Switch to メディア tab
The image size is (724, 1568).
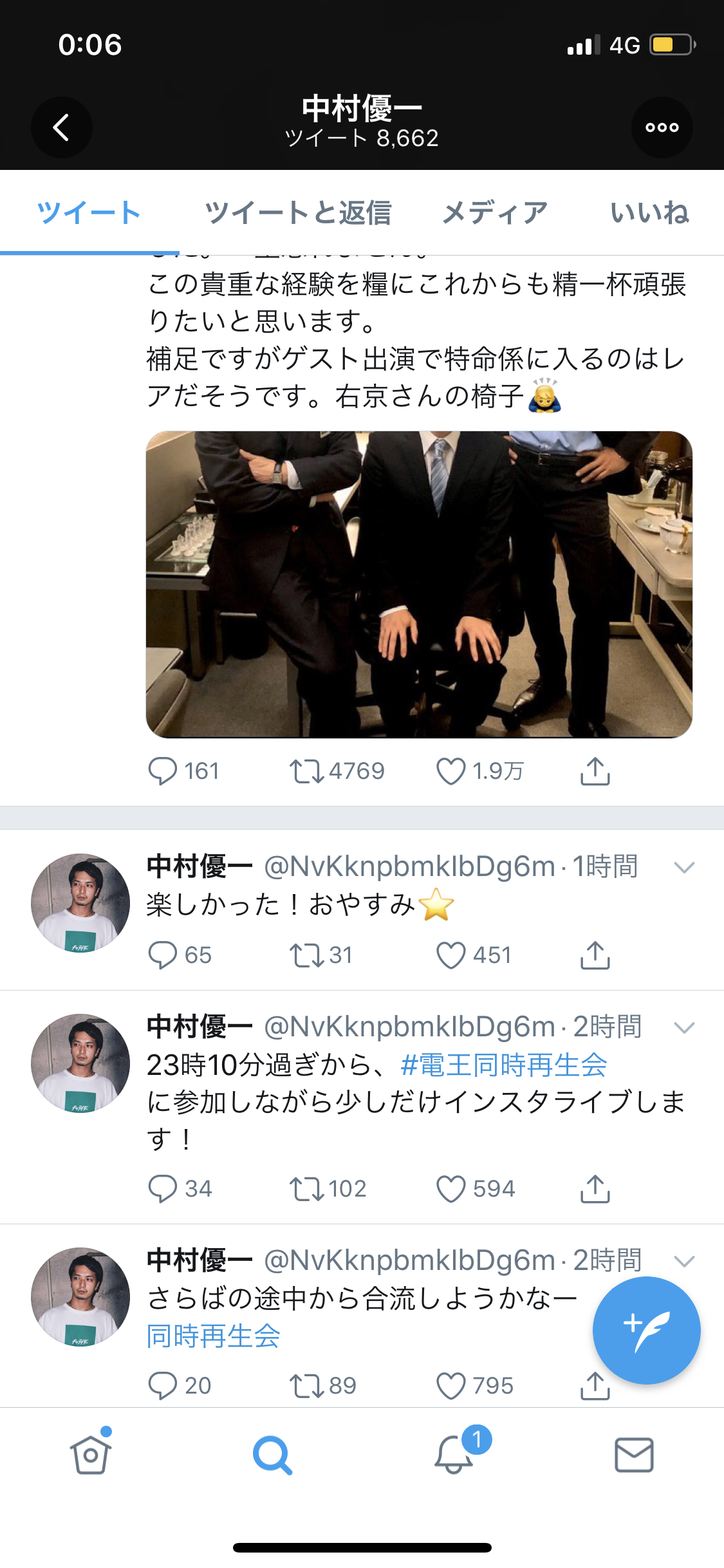pyautogui.click(x=494, y=213)
